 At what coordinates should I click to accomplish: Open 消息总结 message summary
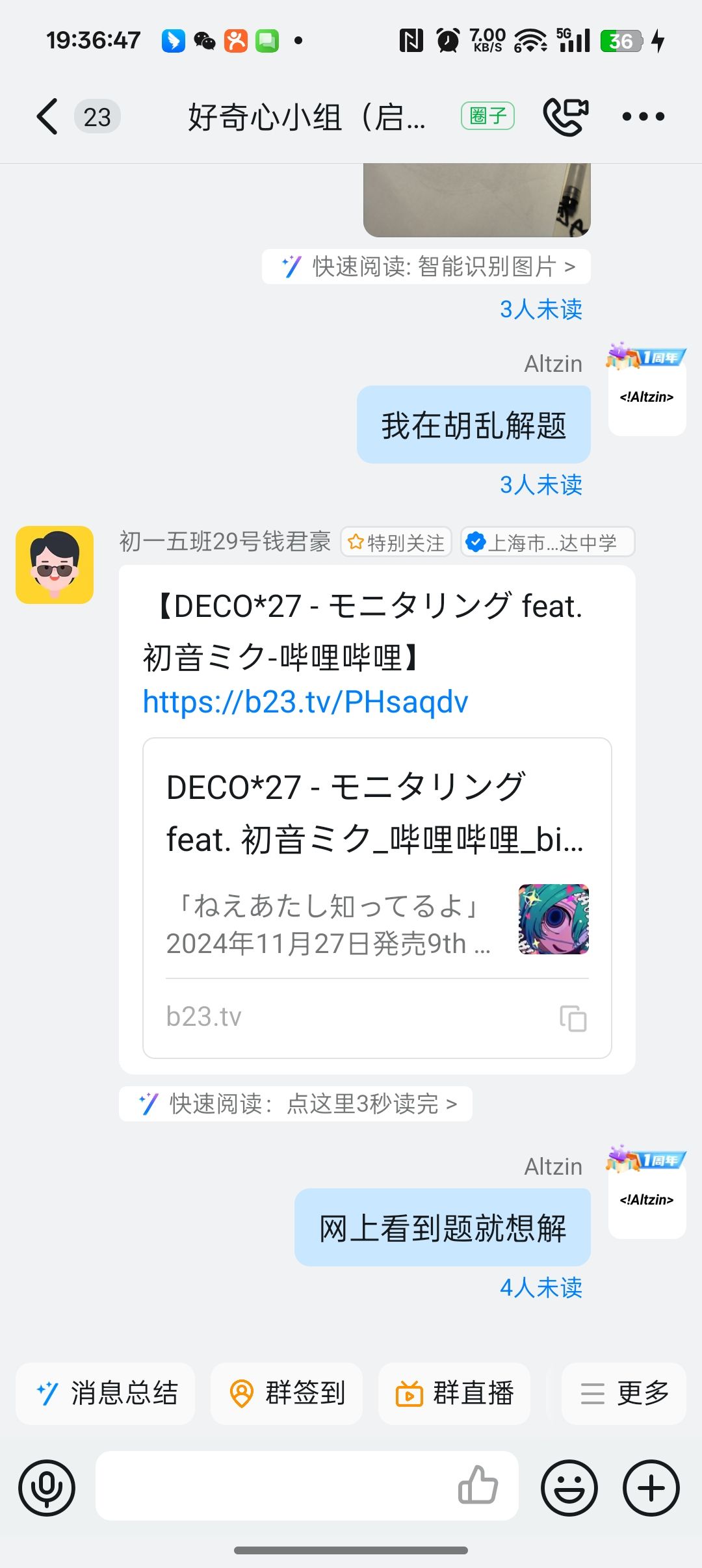pos(105,1394)
